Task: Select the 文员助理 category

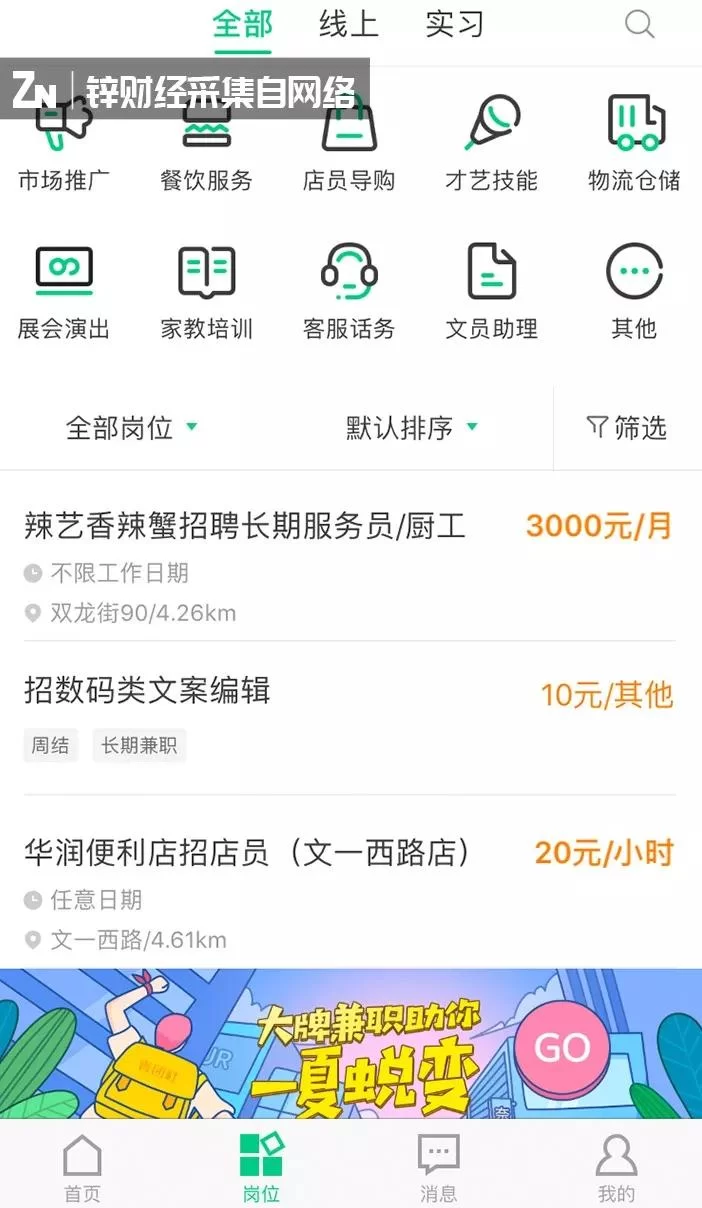Action: [x=491, y=292]
